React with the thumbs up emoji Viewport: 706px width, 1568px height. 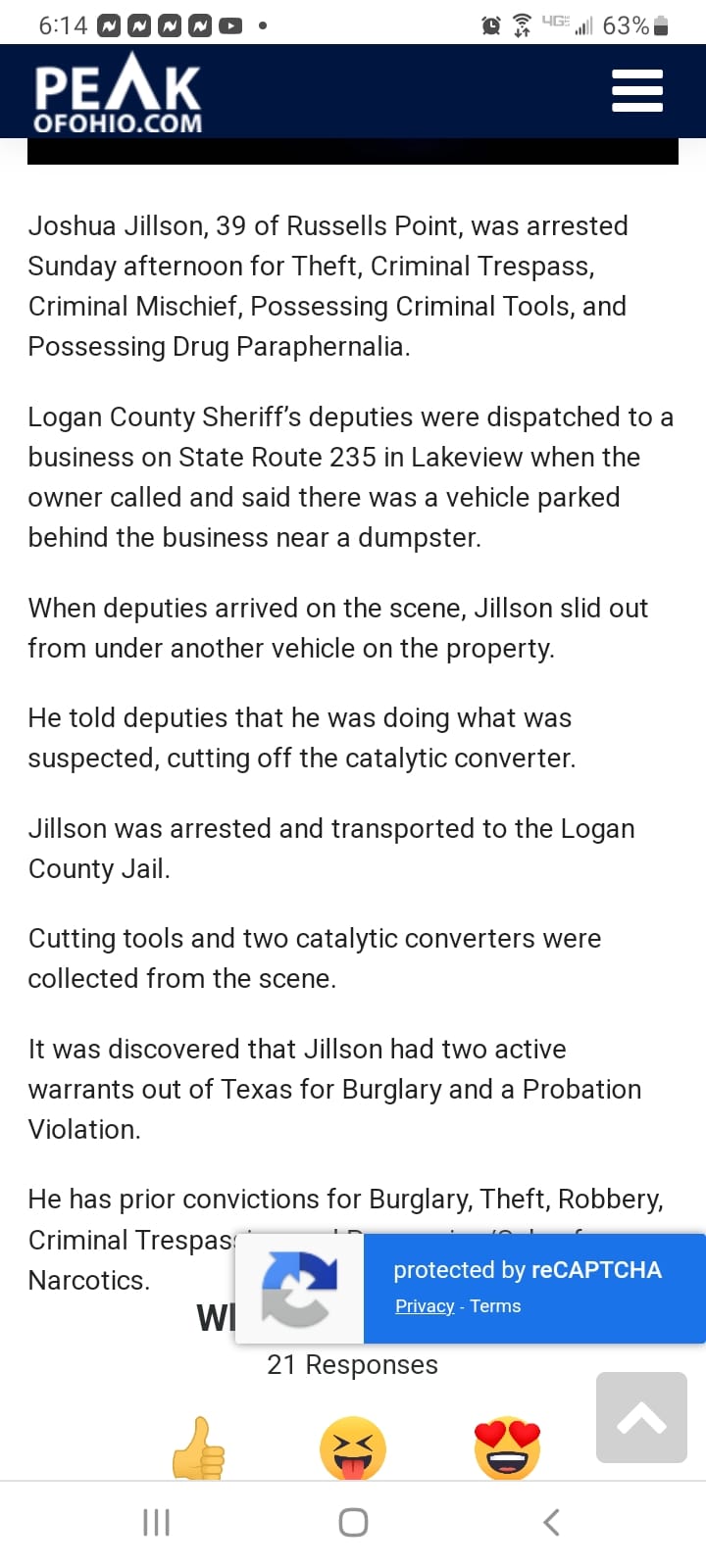[x=199, y=1448]
